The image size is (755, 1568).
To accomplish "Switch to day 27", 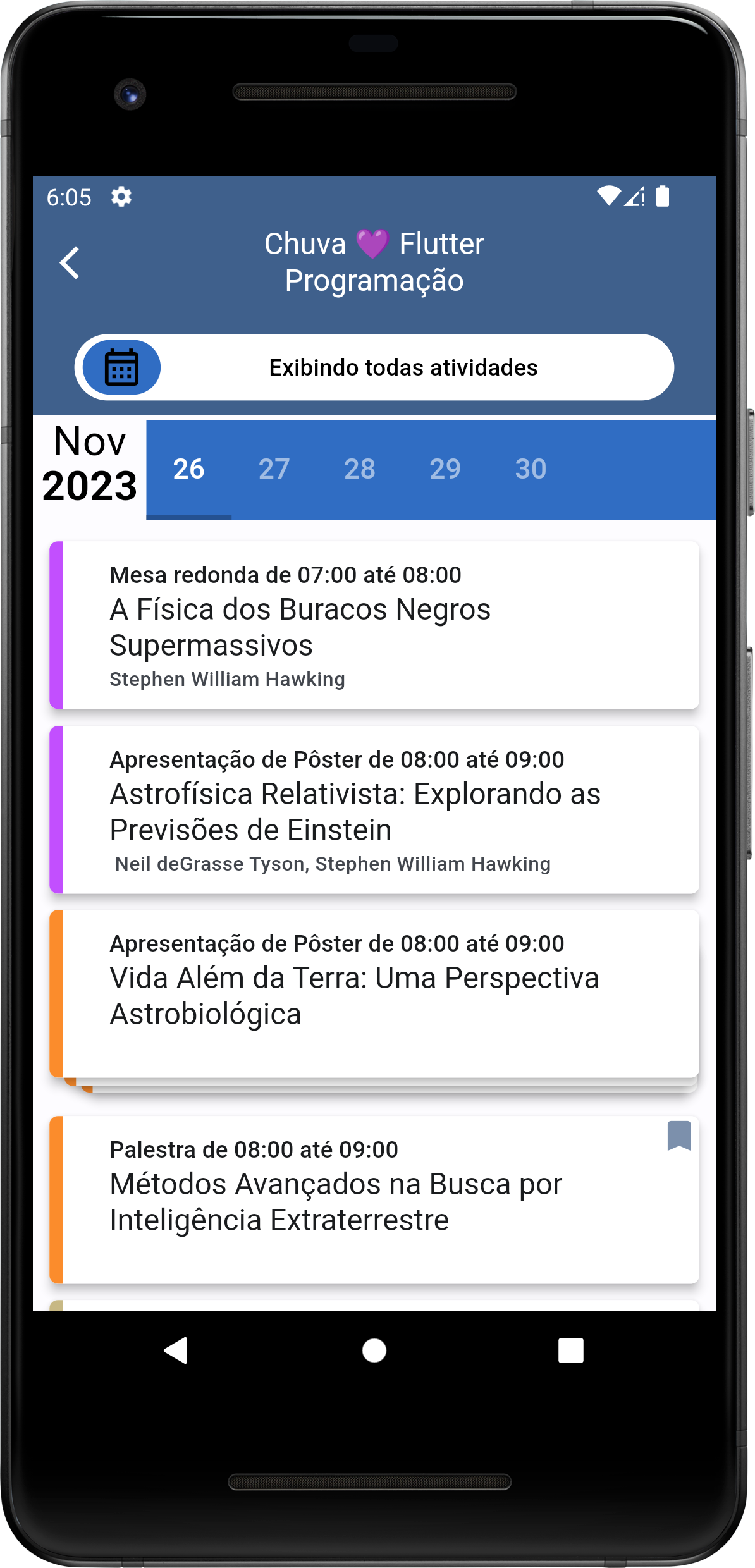I will (274, 469).
